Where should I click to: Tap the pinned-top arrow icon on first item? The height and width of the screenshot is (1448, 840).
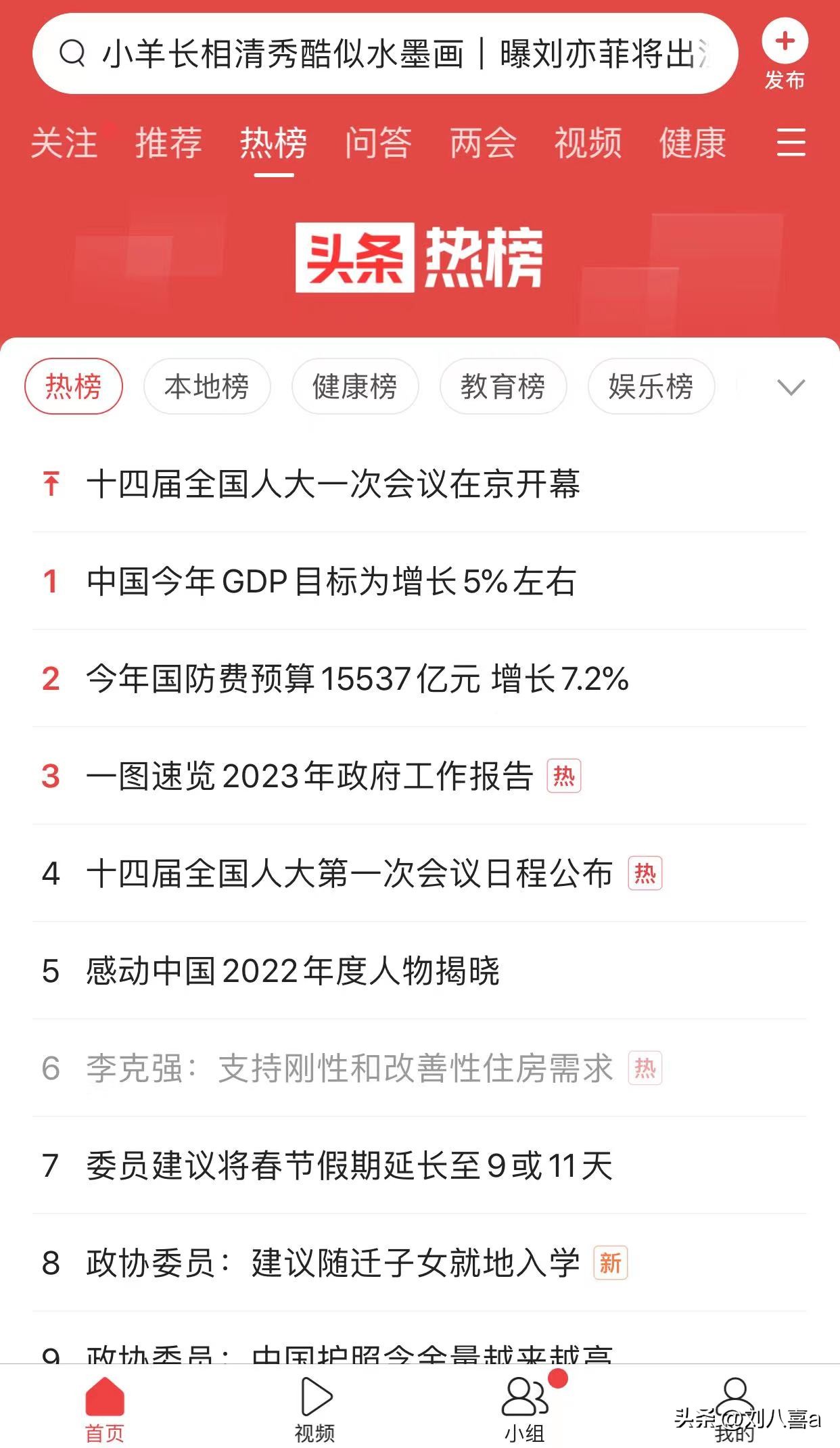tap(52, 483)
